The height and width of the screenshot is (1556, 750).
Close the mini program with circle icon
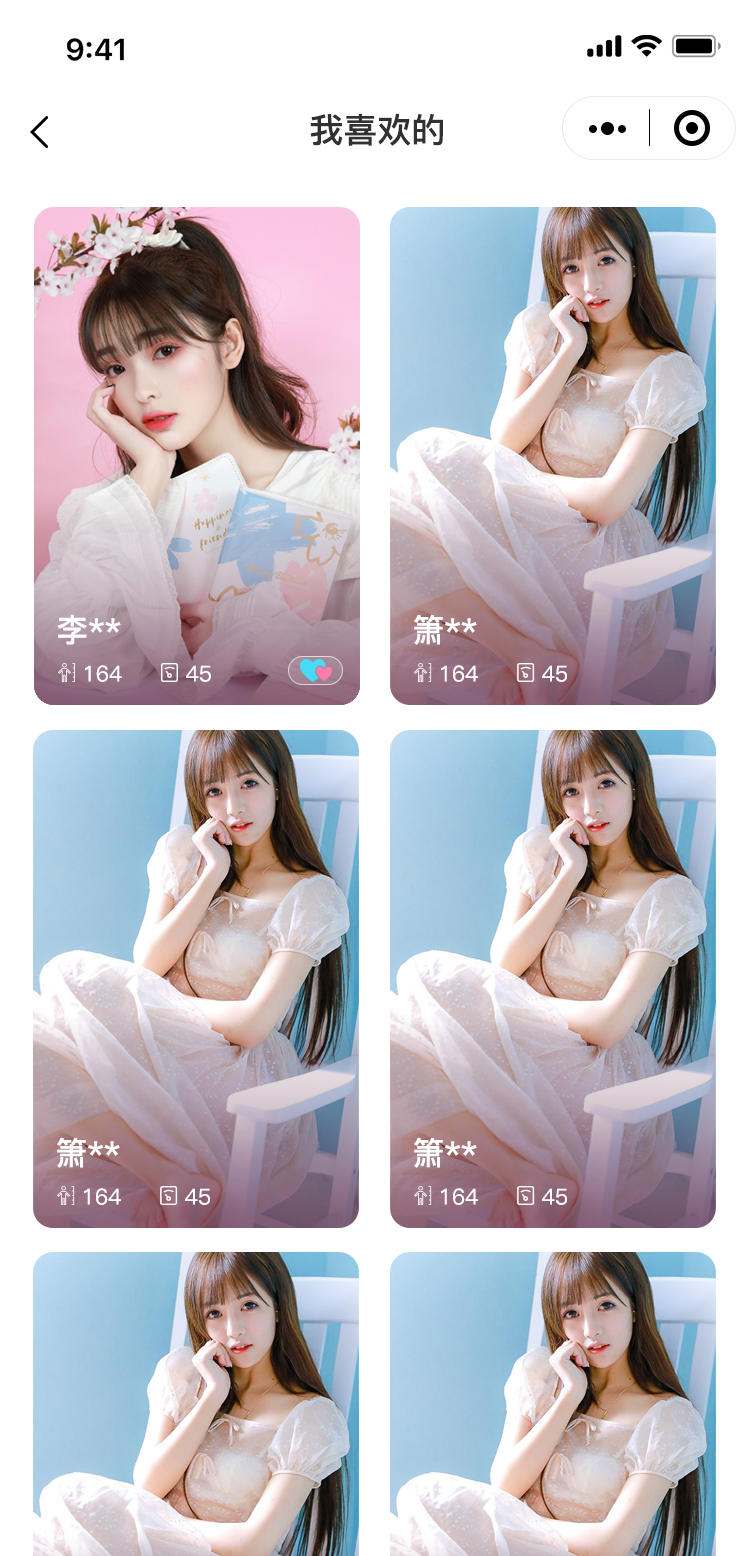[692, 129]
